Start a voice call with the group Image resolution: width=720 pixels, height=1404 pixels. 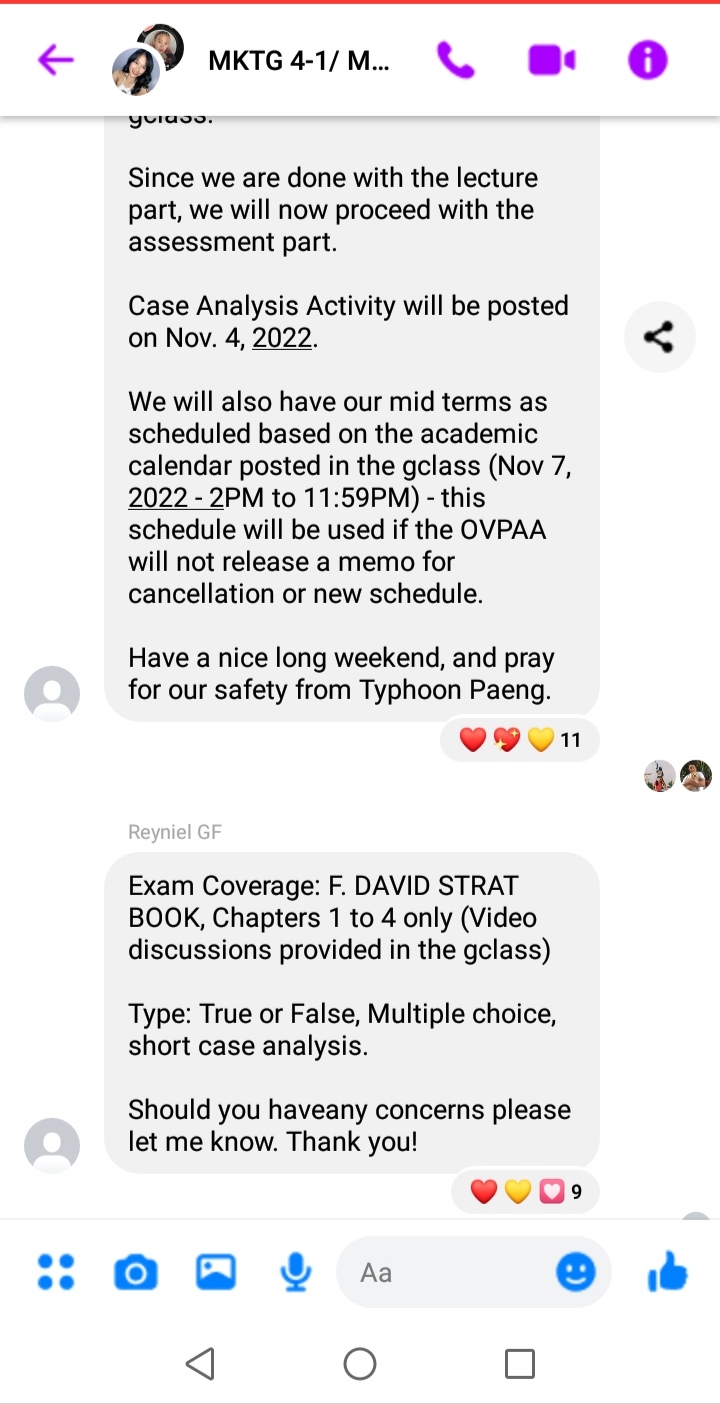coord(456,61)
